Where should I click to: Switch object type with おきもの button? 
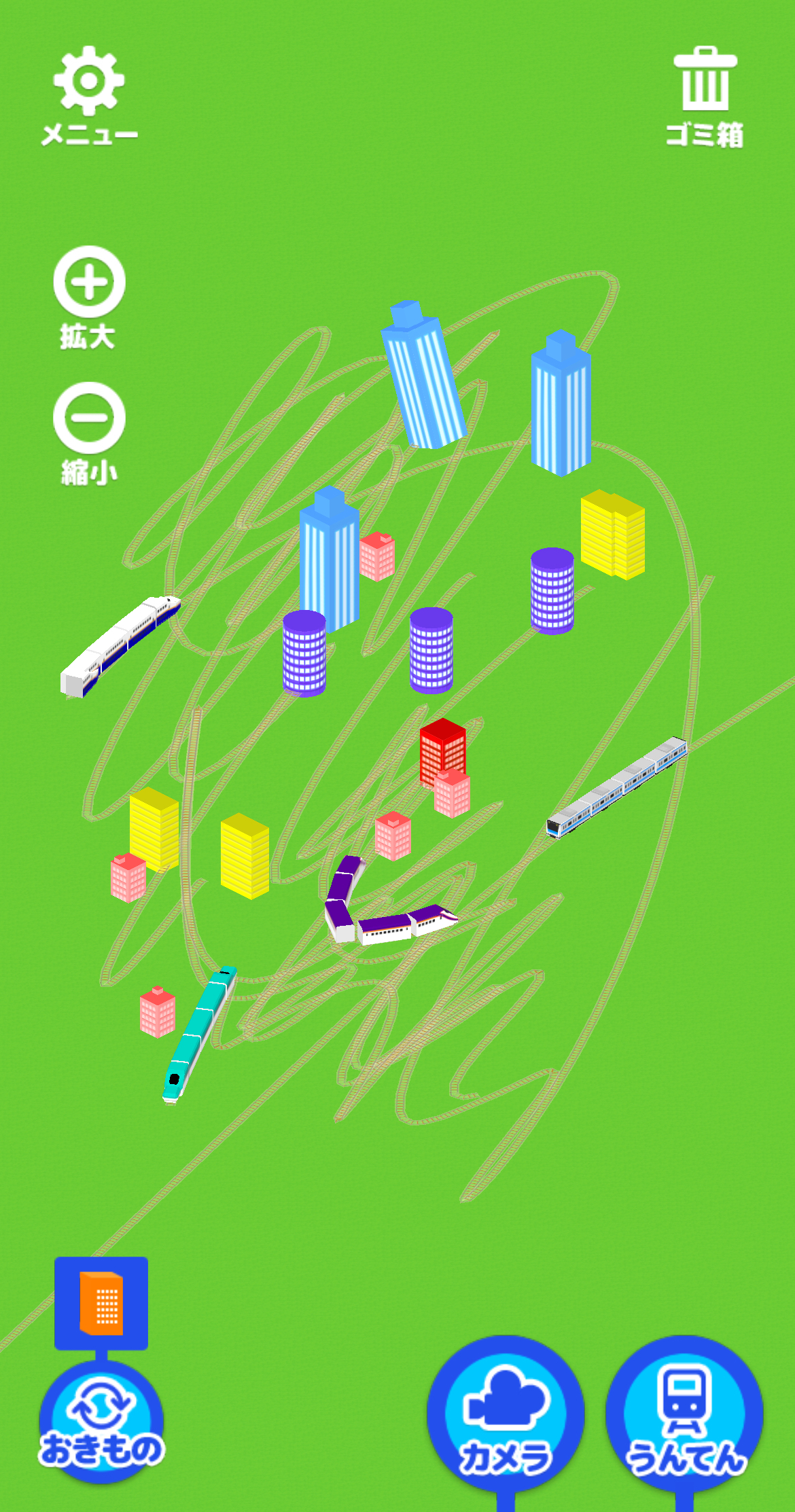tap(101, 1421)
